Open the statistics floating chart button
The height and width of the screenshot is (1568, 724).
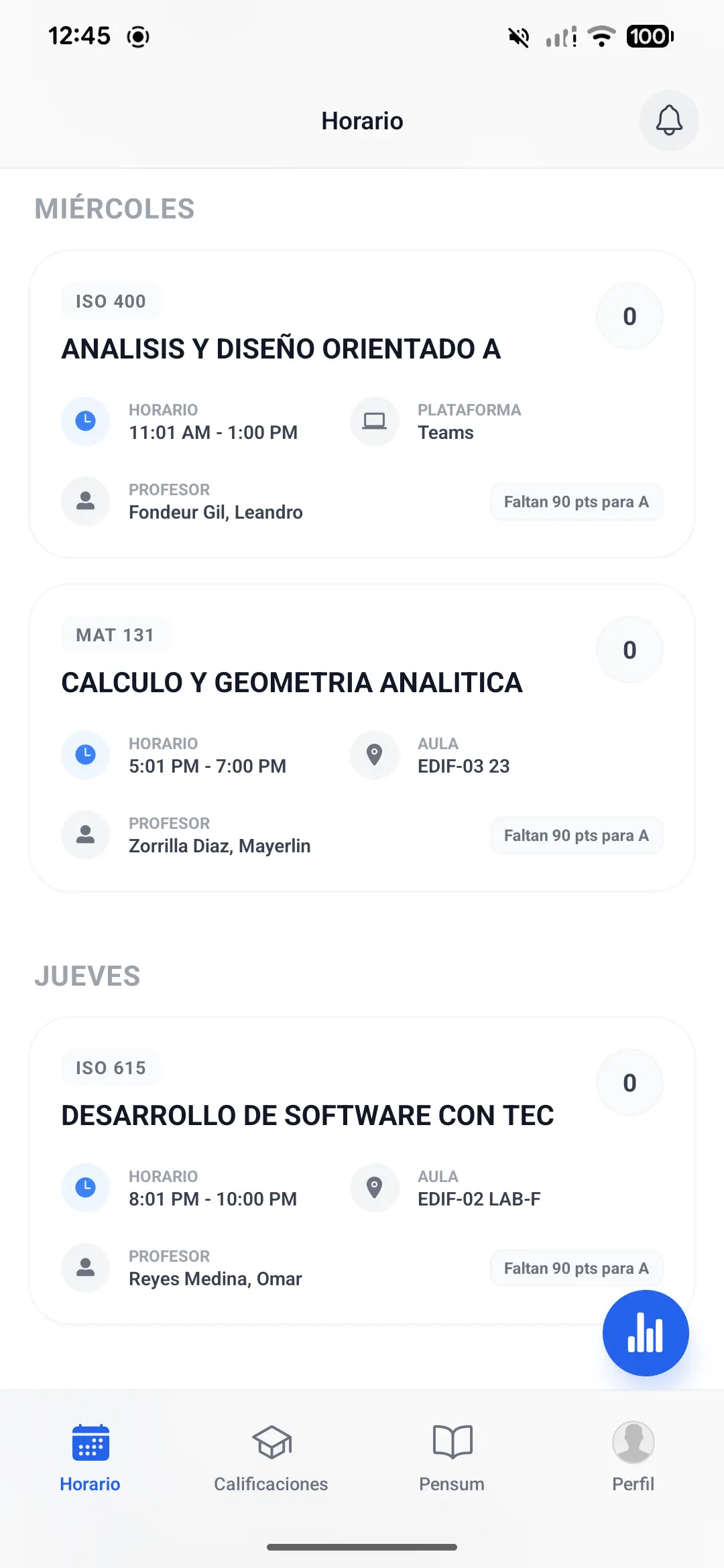(646, 1333)
